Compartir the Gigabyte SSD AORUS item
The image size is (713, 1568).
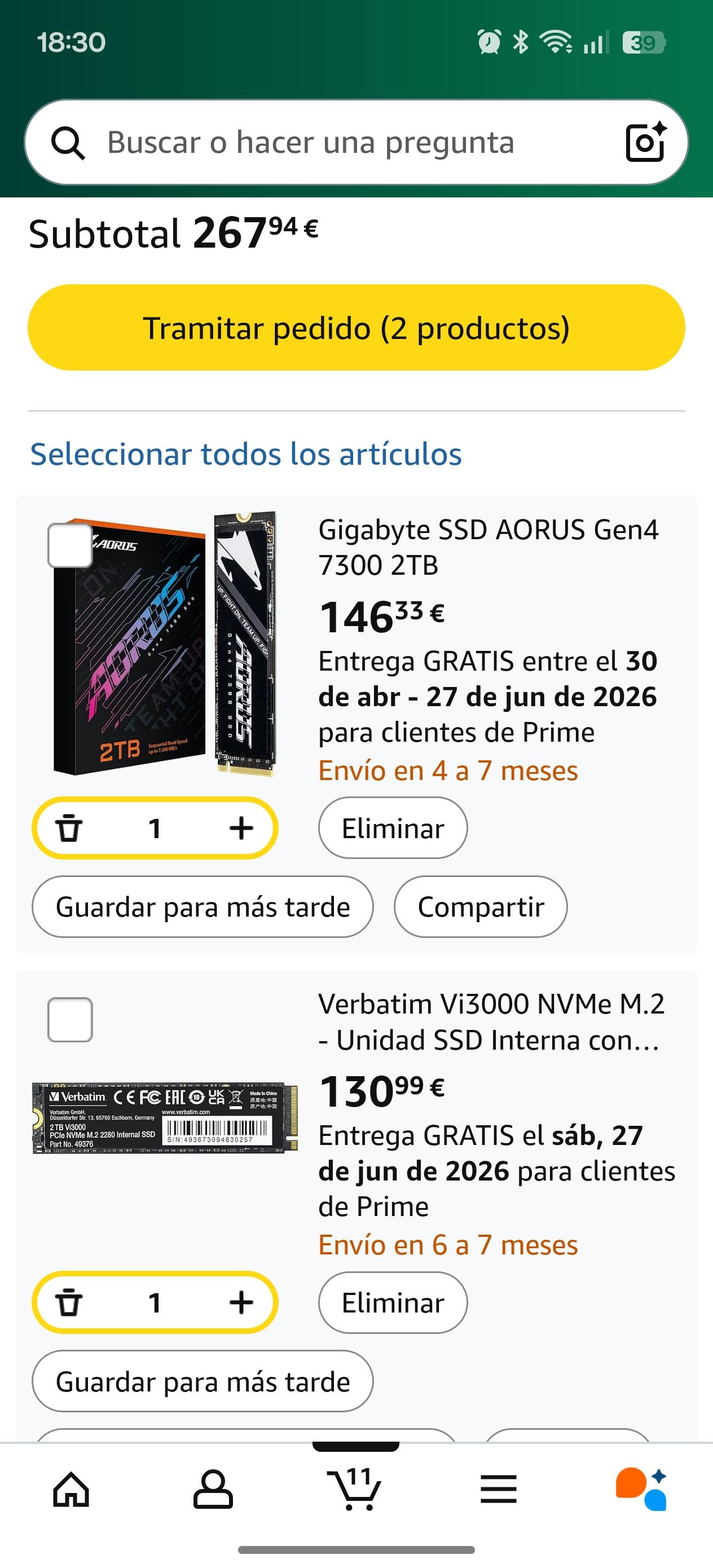click(481, 907)
